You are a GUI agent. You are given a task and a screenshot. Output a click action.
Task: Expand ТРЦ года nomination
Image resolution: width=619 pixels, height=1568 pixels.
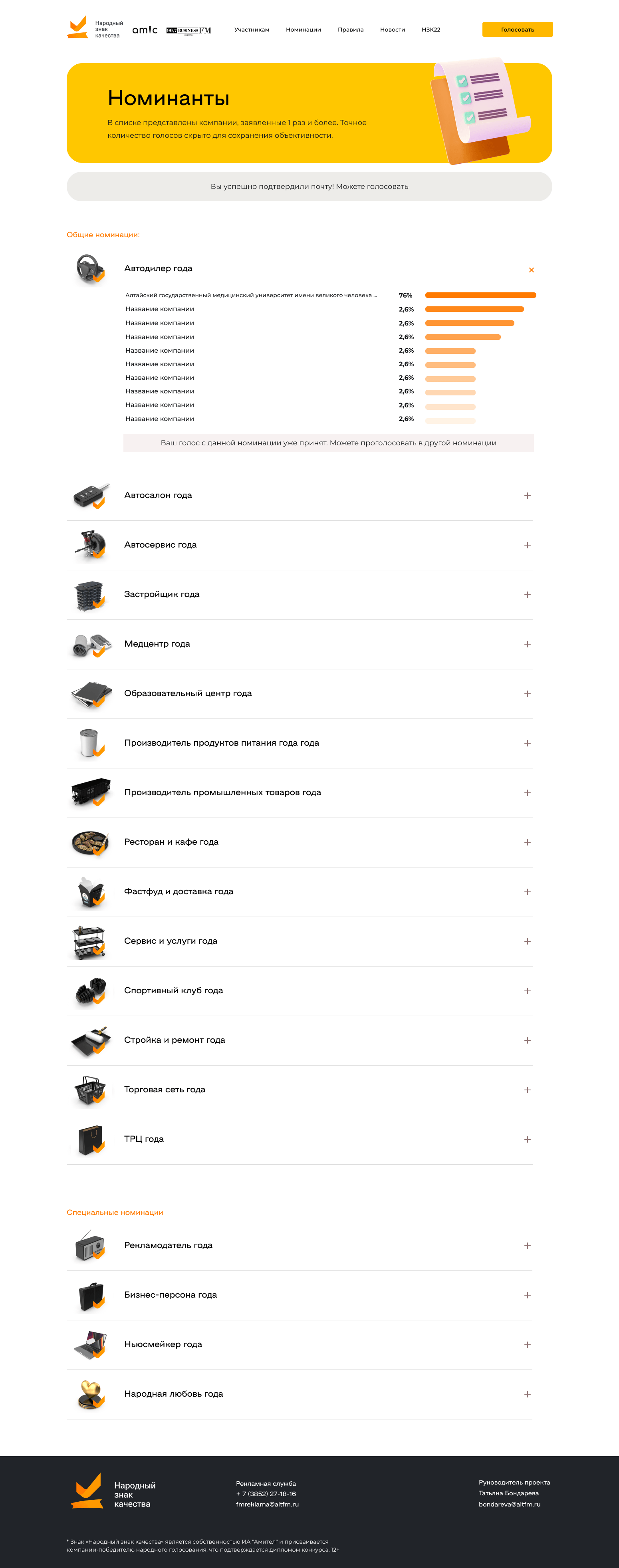click(x=527, y=1139)
